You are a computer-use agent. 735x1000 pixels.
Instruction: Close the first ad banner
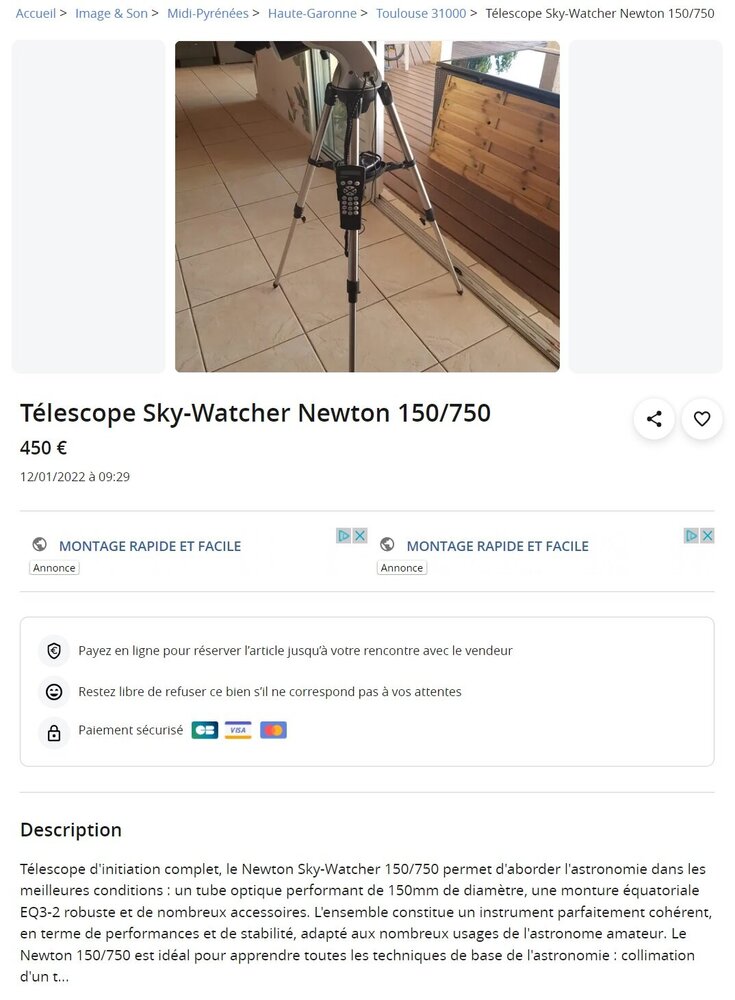(x=360, y=536)
